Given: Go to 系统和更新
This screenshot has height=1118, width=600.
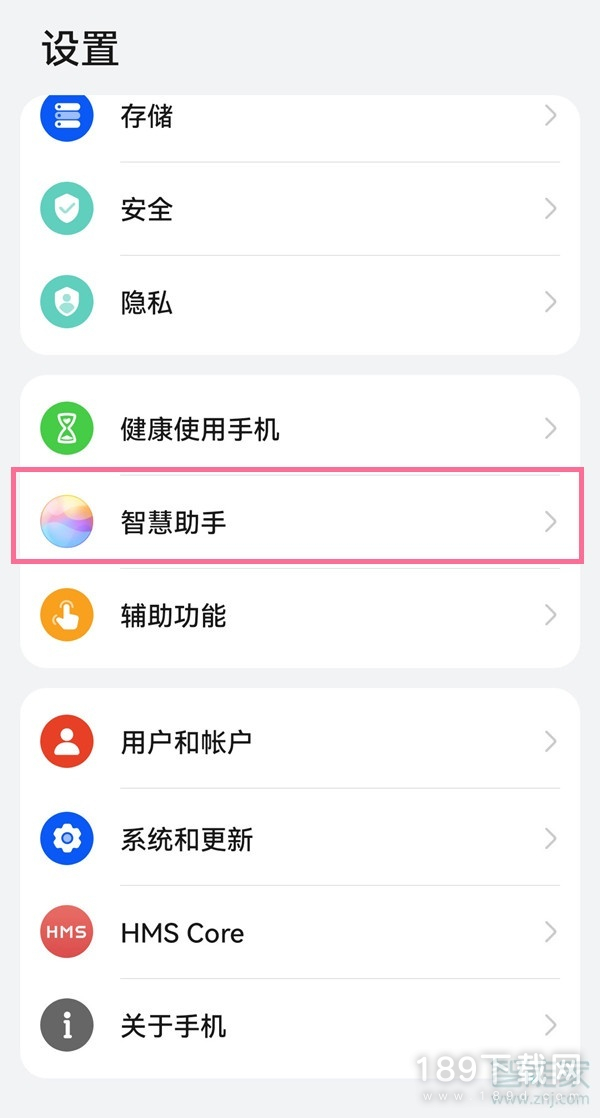Looking at the screenshot, I should [x=300, y=838].
